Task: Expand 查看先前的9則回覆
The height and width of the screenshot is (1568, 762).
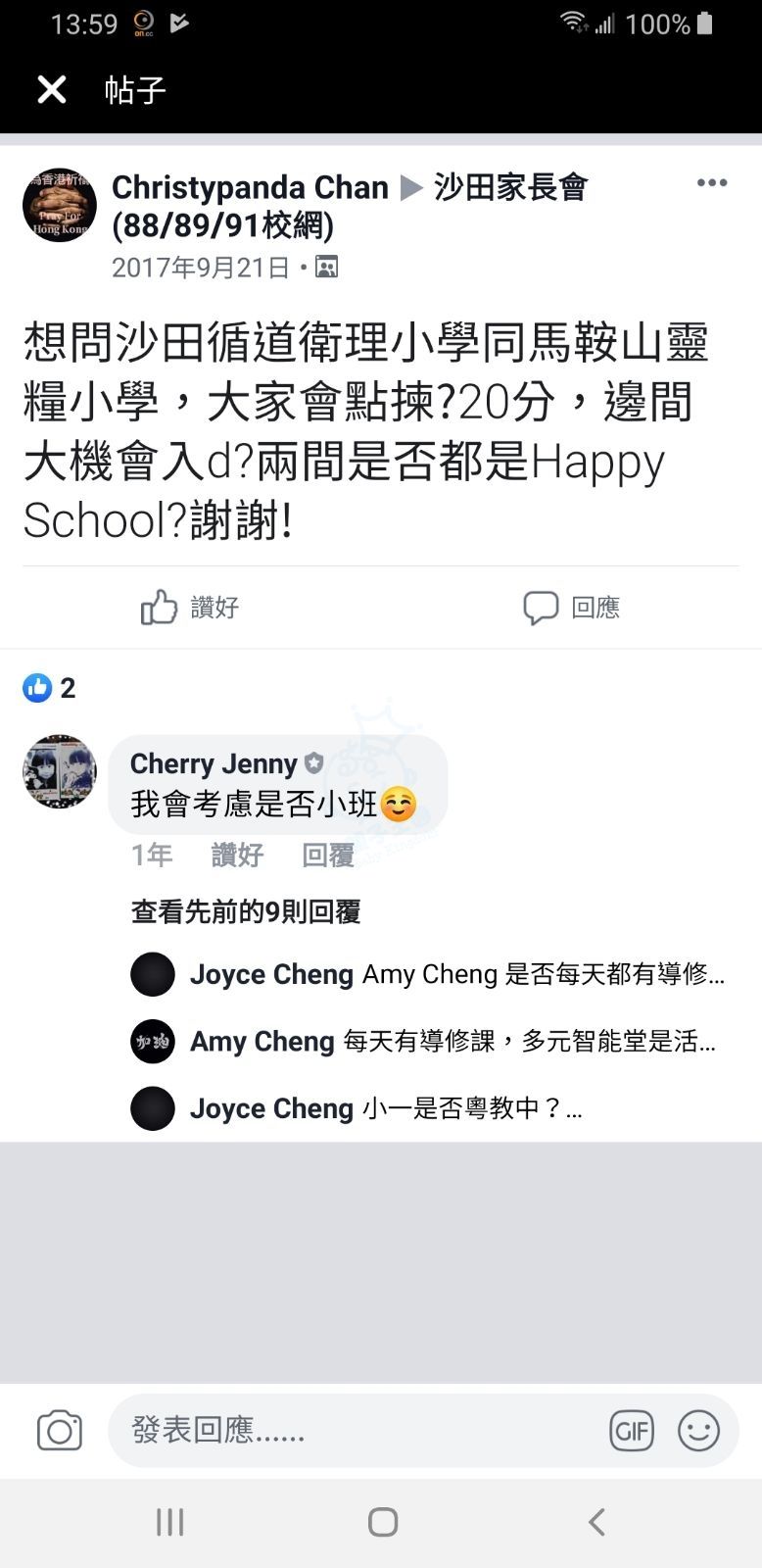Action: [x=246, y=912]
